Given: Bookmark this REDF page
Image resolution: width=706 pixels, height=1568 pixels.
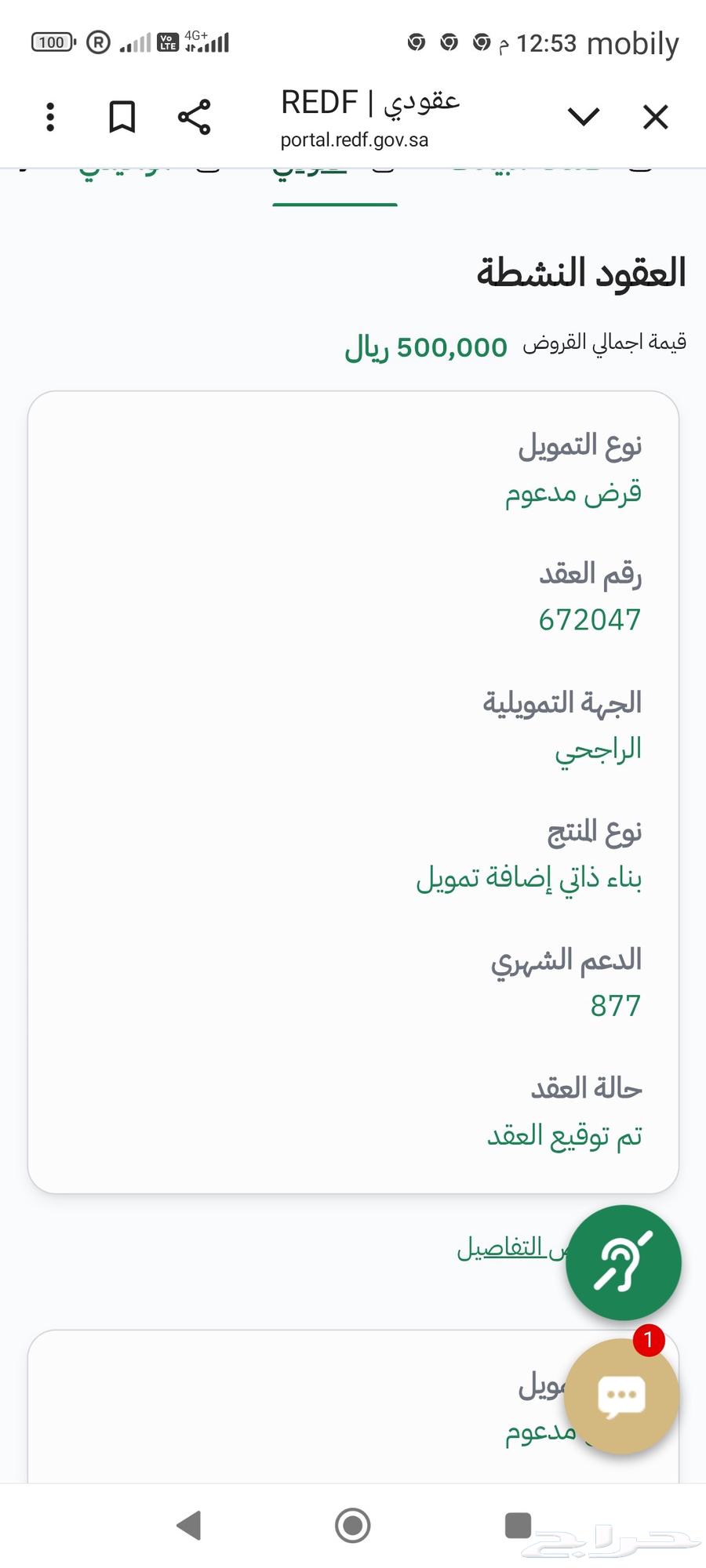Looking at the screenshot, I should (x=122, y=117).
